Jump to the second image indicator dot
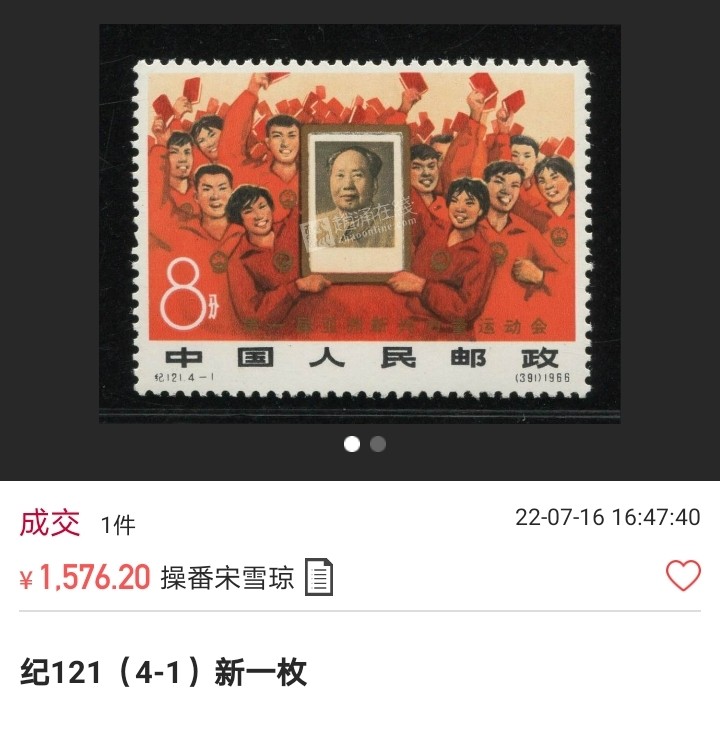The width and height of the screenshot is (720, 733). pos(378,444)
